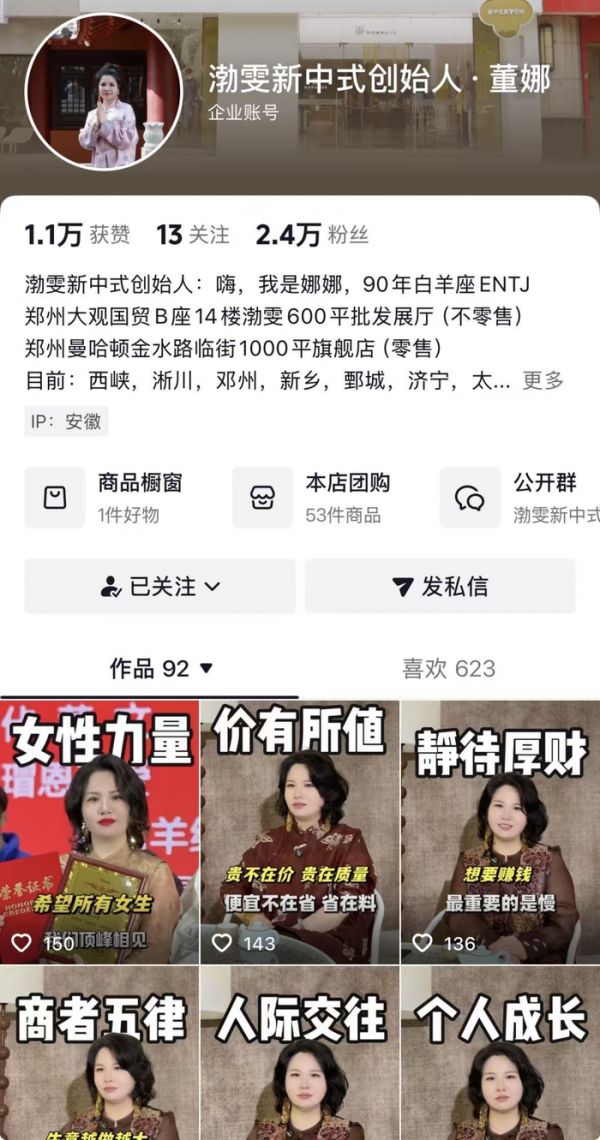The width and height of the screenshot is (600, 1140).
Task: View the 关注 following list
Action: click(193, 235)
